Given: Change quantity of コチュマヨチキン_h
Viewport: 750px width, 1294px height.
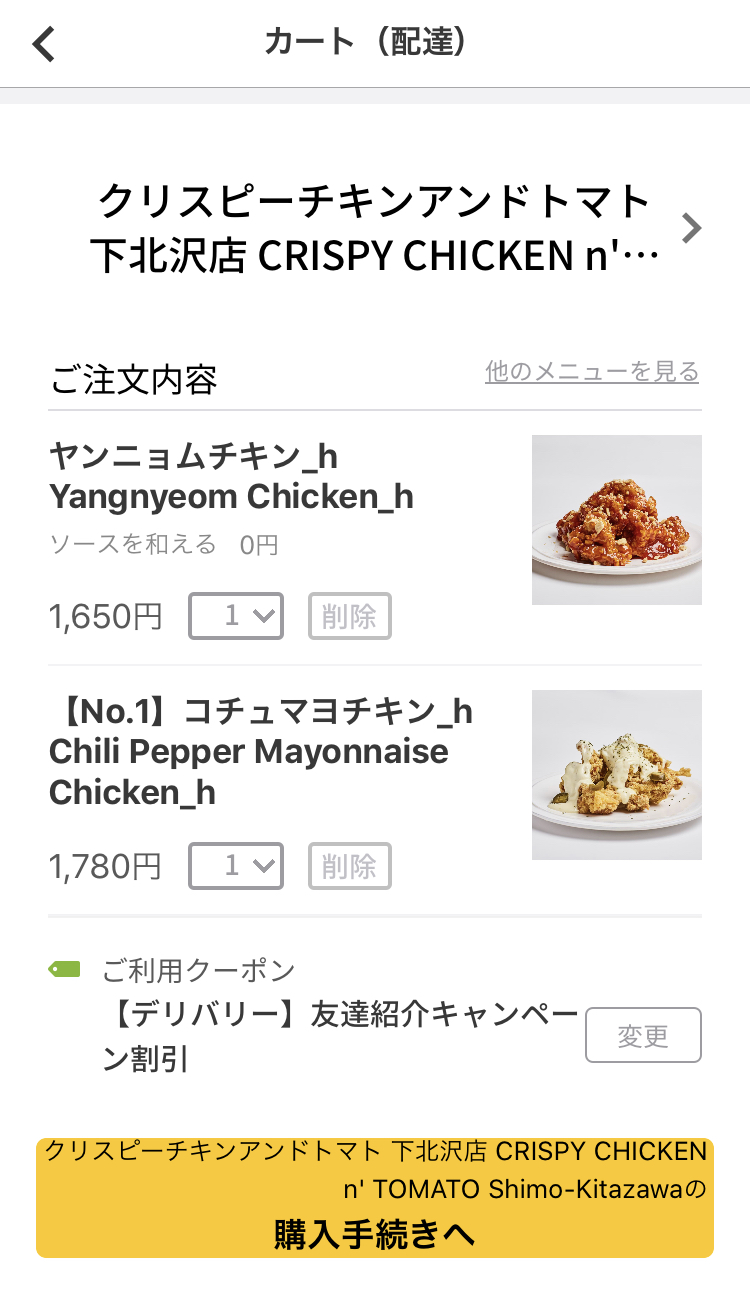Looking at the screenshot, I should click(x=236, y=866).
